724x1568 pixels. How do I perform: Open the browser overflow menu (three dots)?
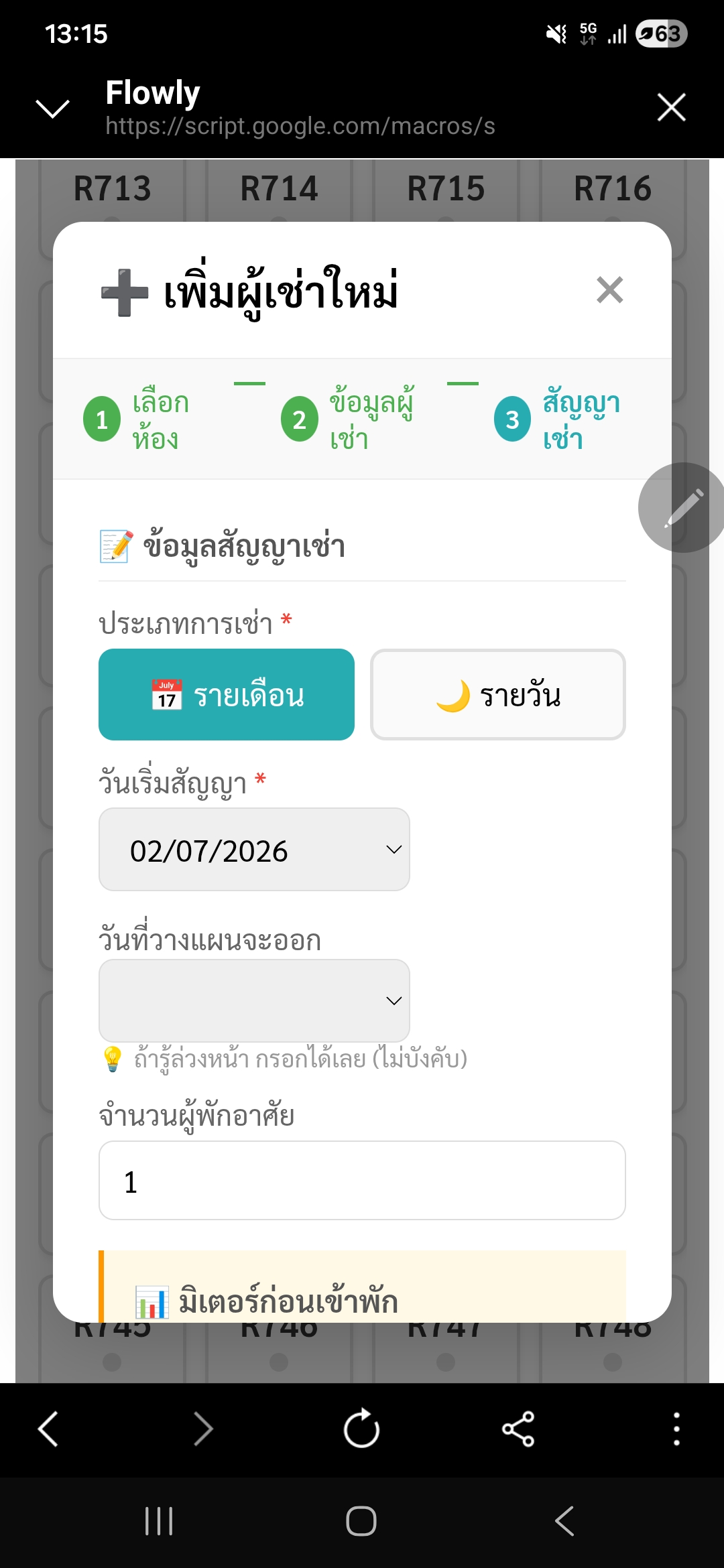point(677,1431)
